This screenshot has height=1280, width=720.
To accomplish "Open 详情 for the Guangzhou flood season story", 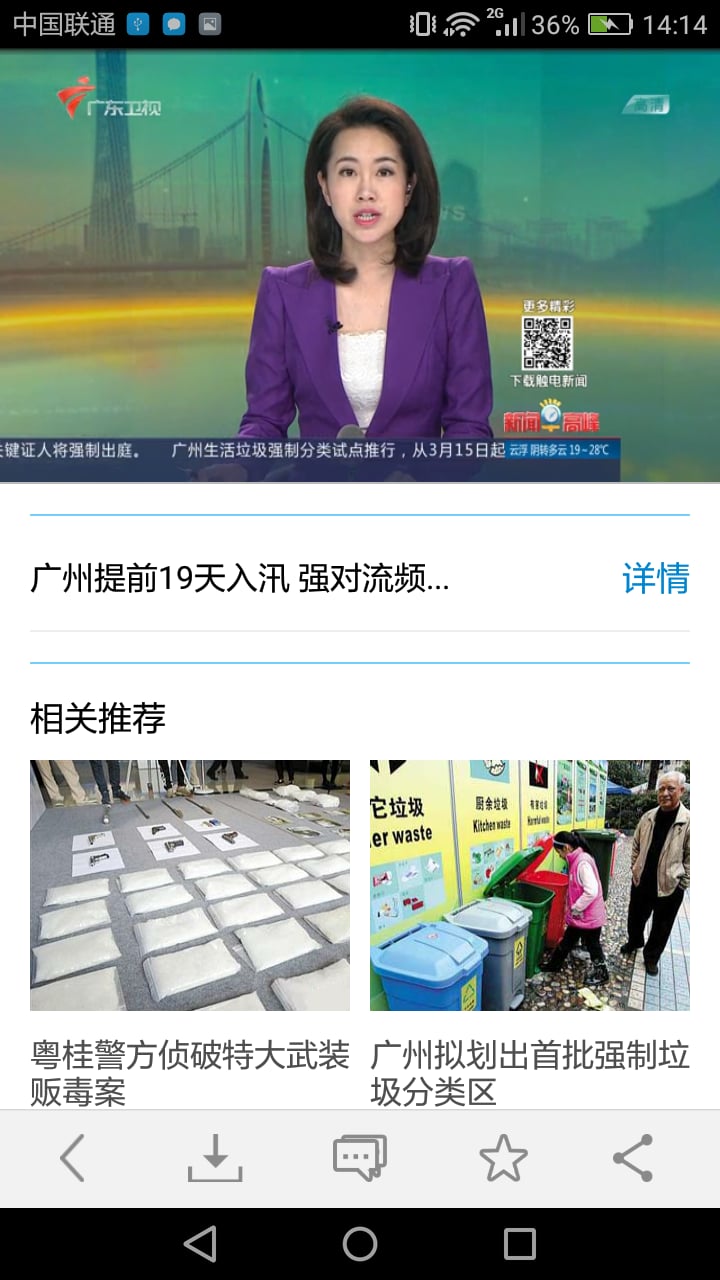I will [x=655, y=578].
